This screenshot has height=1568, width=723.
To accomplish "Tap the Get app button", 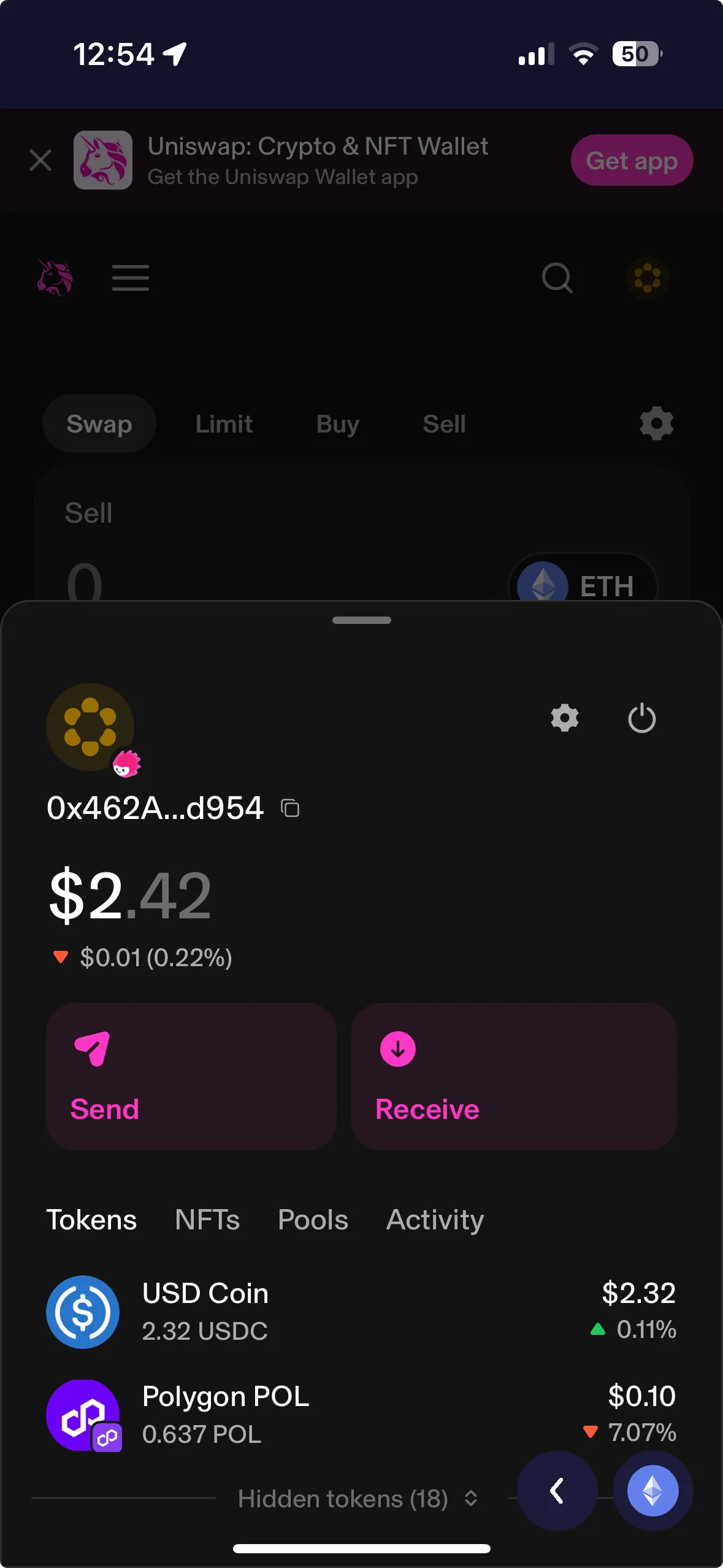I will 632,161.
